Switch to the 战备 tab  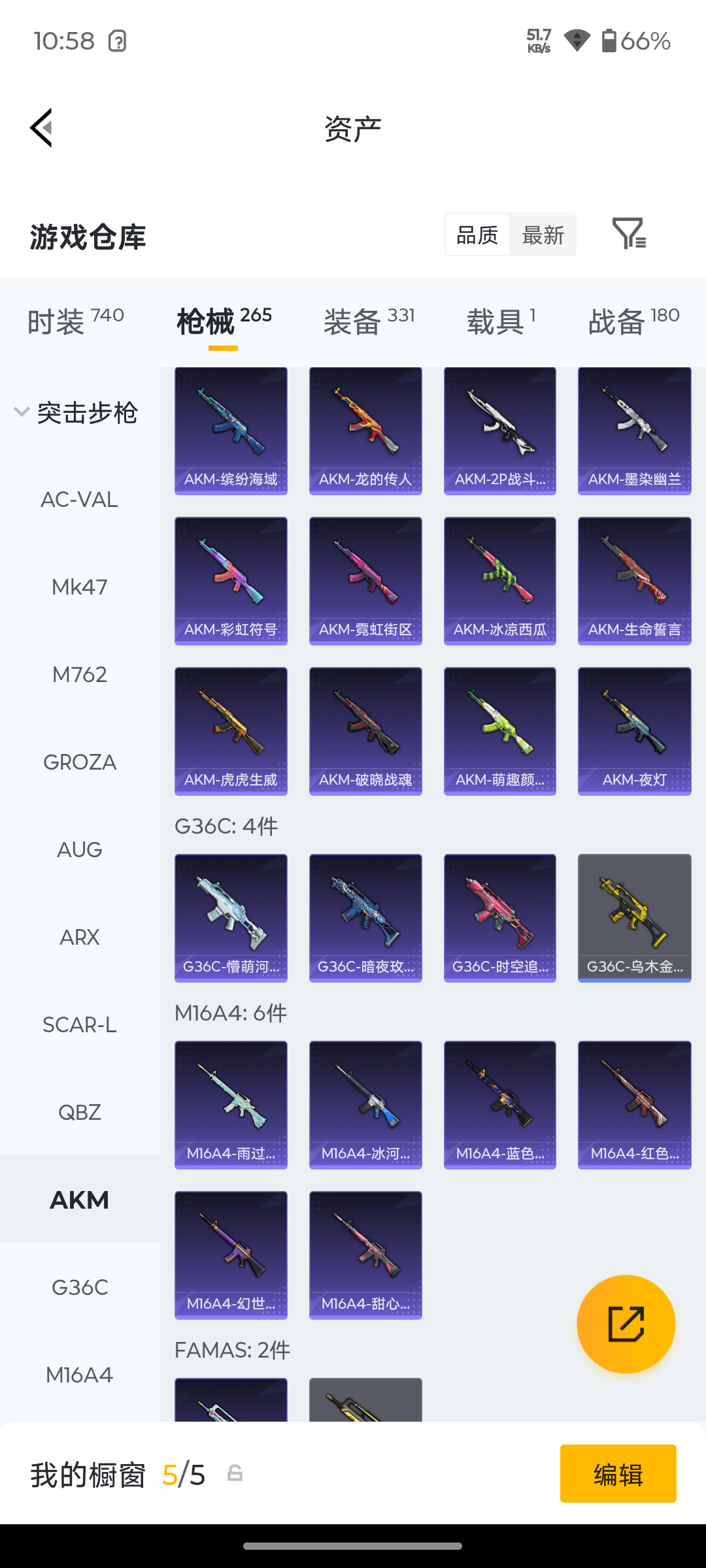[x=634, y=321]
